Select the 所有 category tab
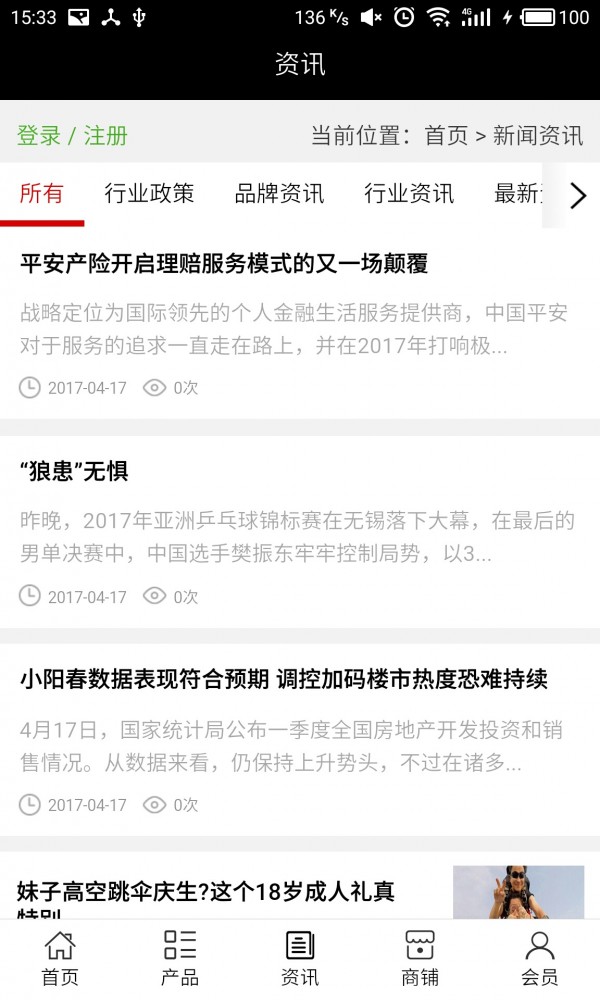The width and height of the screenshot is (600, 1000). point(42,194)
